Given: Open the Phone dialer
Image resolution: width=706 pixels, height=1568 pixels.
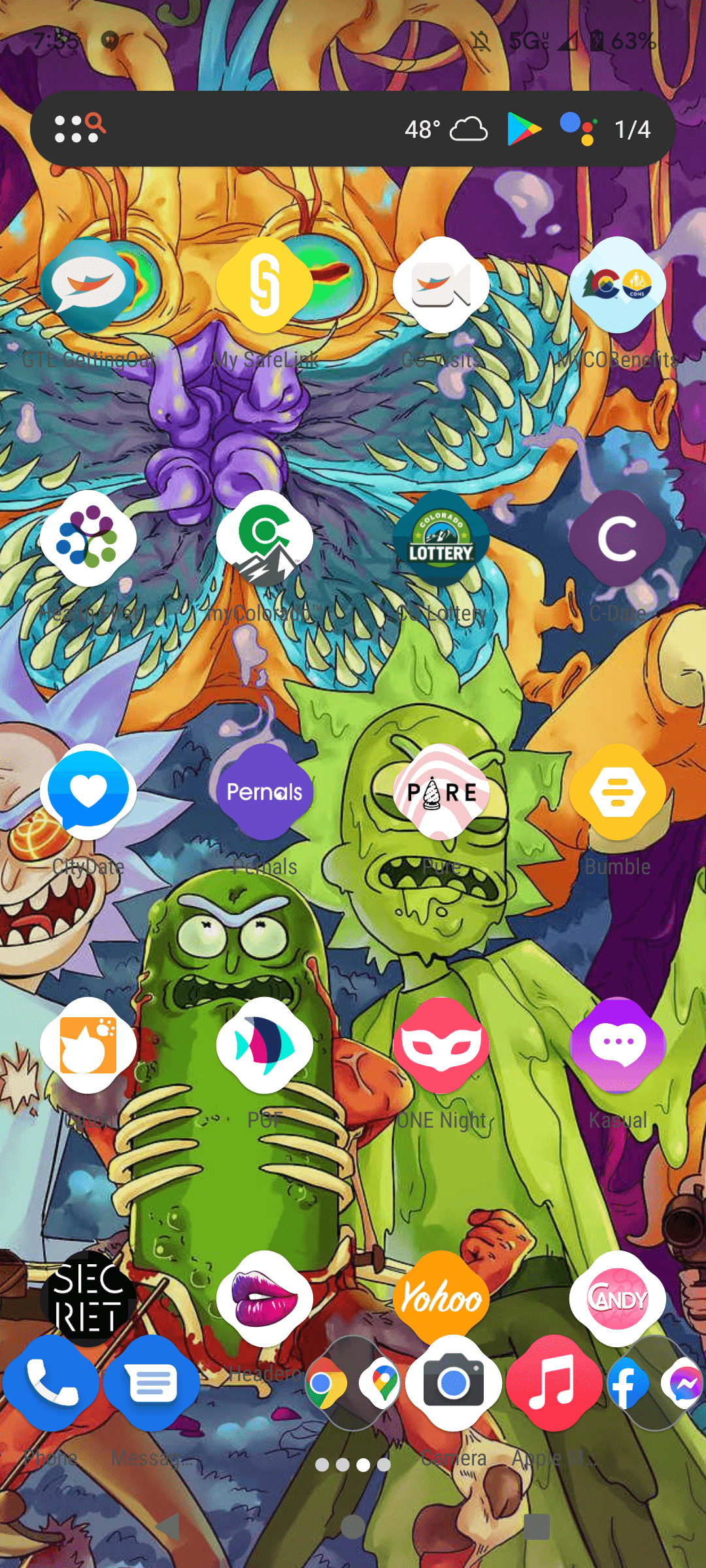Looking at the screenshot, I should click(x=51, y=1383).
